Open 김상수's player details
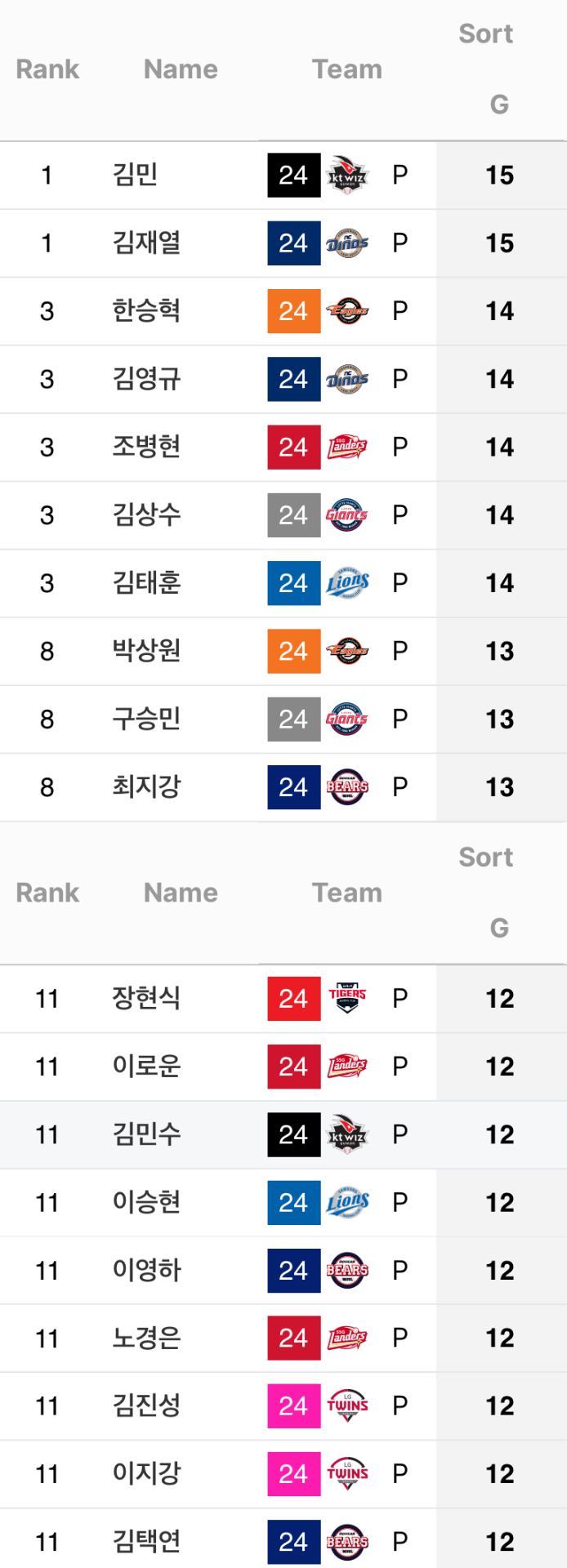This screenshot has width=567, height=1568. (146, 515)
